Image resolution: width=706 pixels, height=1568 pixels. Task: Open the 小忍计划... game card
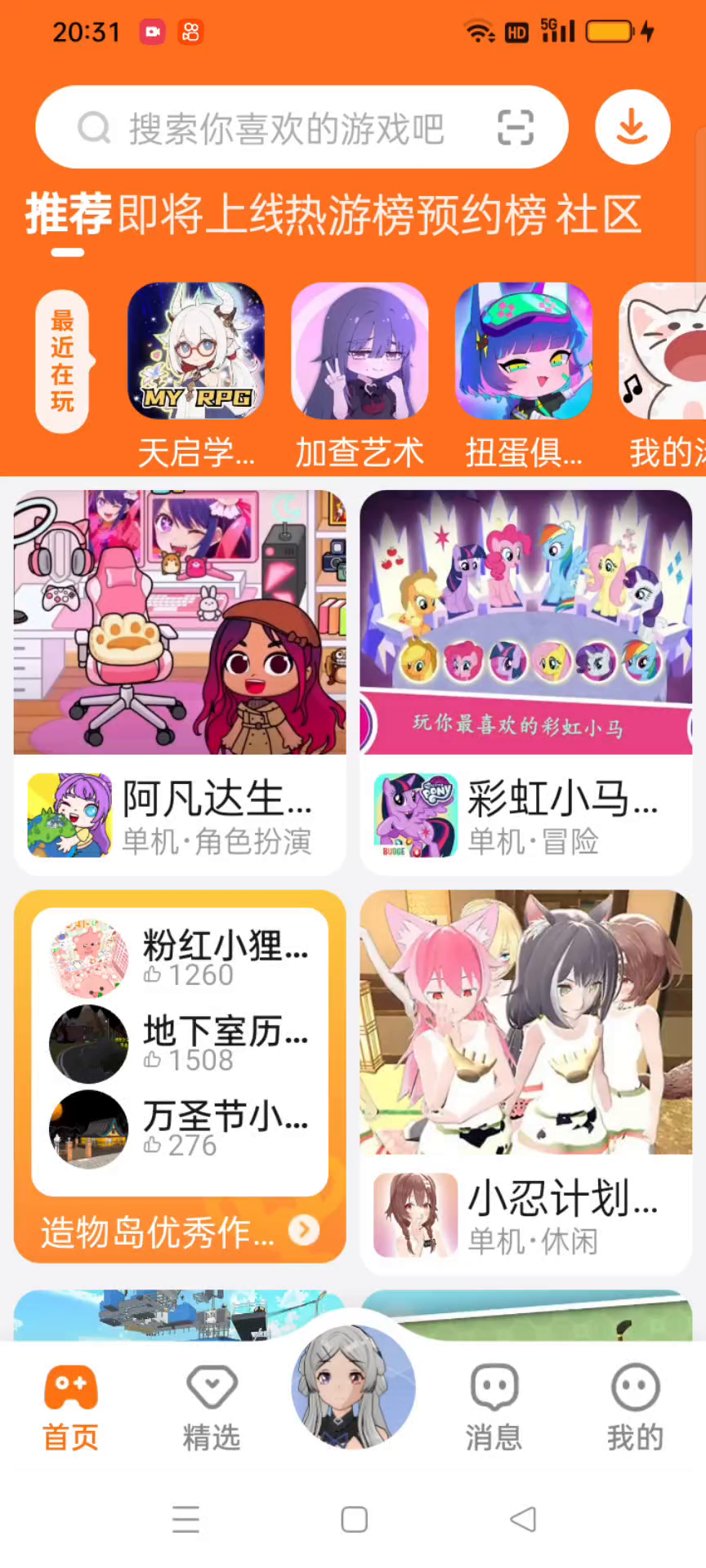click(x=526, y=1082)
